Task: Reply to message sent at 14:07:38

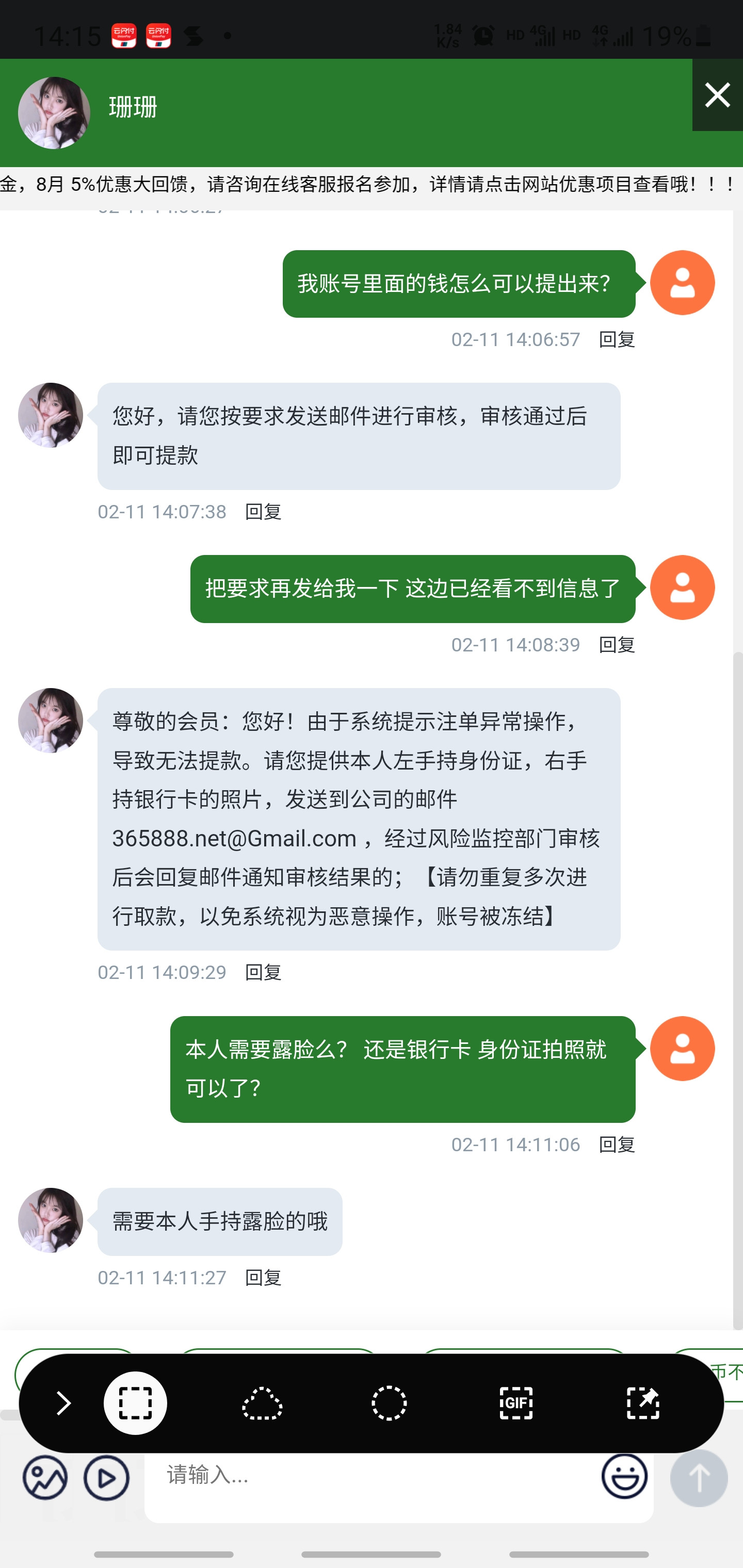Action: [x=263, y=511]
